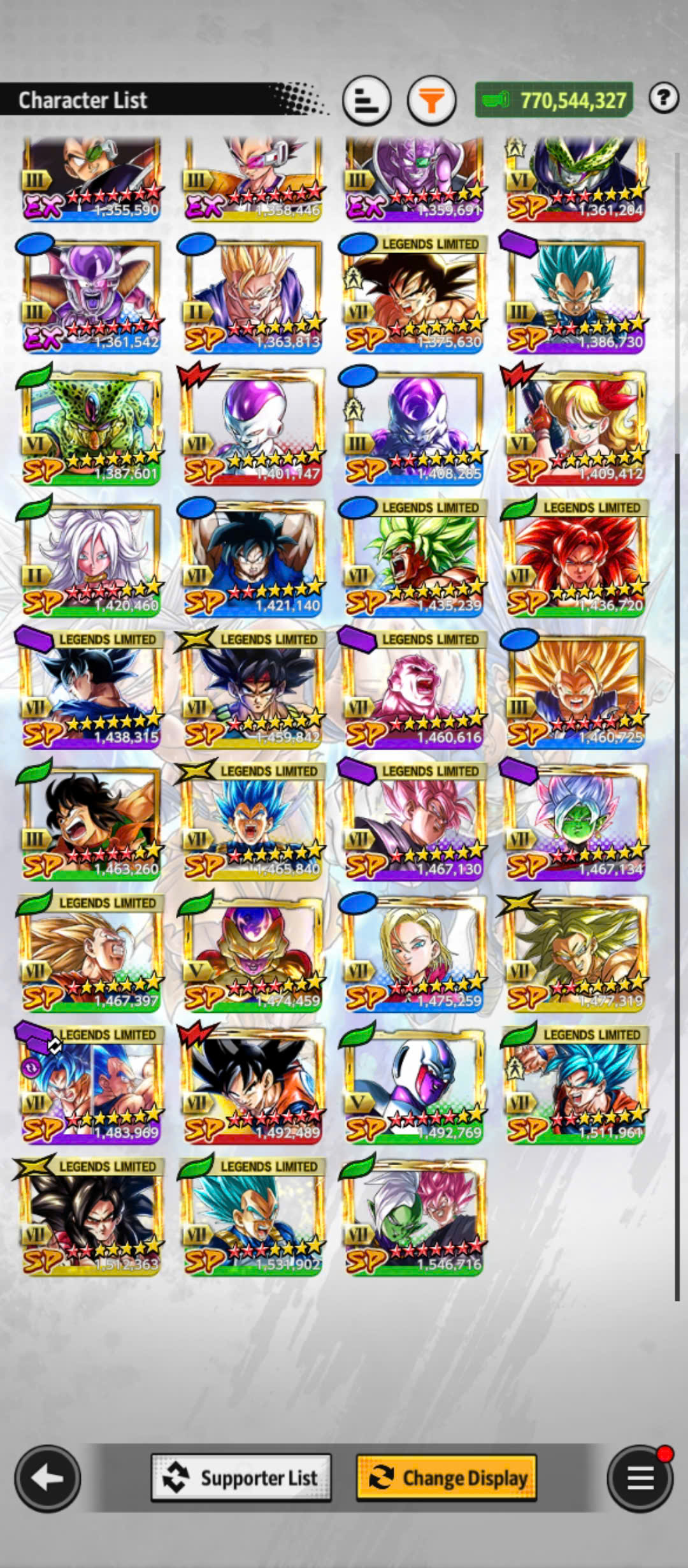688x1568 pixels.
Task: Open the orange filter funnel
Action: pos(432,100)
